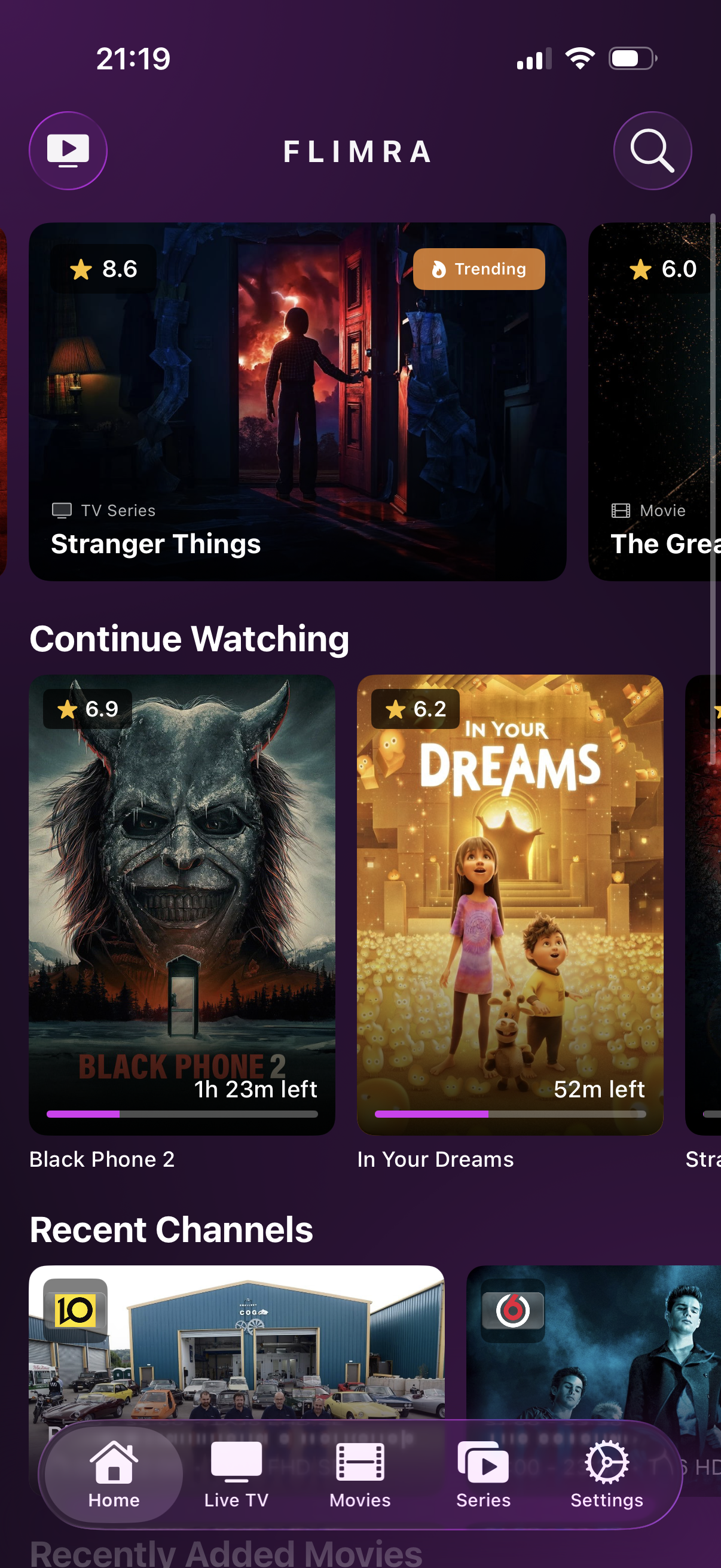The height and width of the screenshot is (1568, 721).
Task: Tap the playlist screen icon at top left
Action: click(x=68, y=151)
